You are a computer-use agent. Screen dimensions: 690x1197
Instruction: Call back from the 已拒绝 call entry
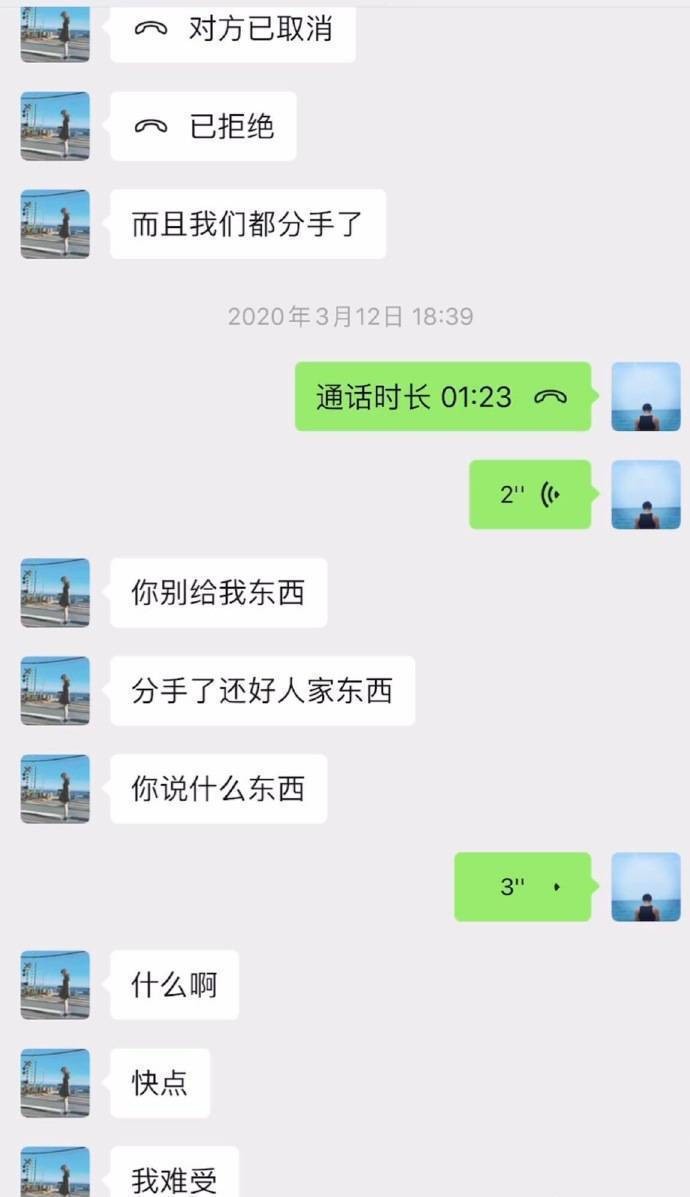click(203, 127)
